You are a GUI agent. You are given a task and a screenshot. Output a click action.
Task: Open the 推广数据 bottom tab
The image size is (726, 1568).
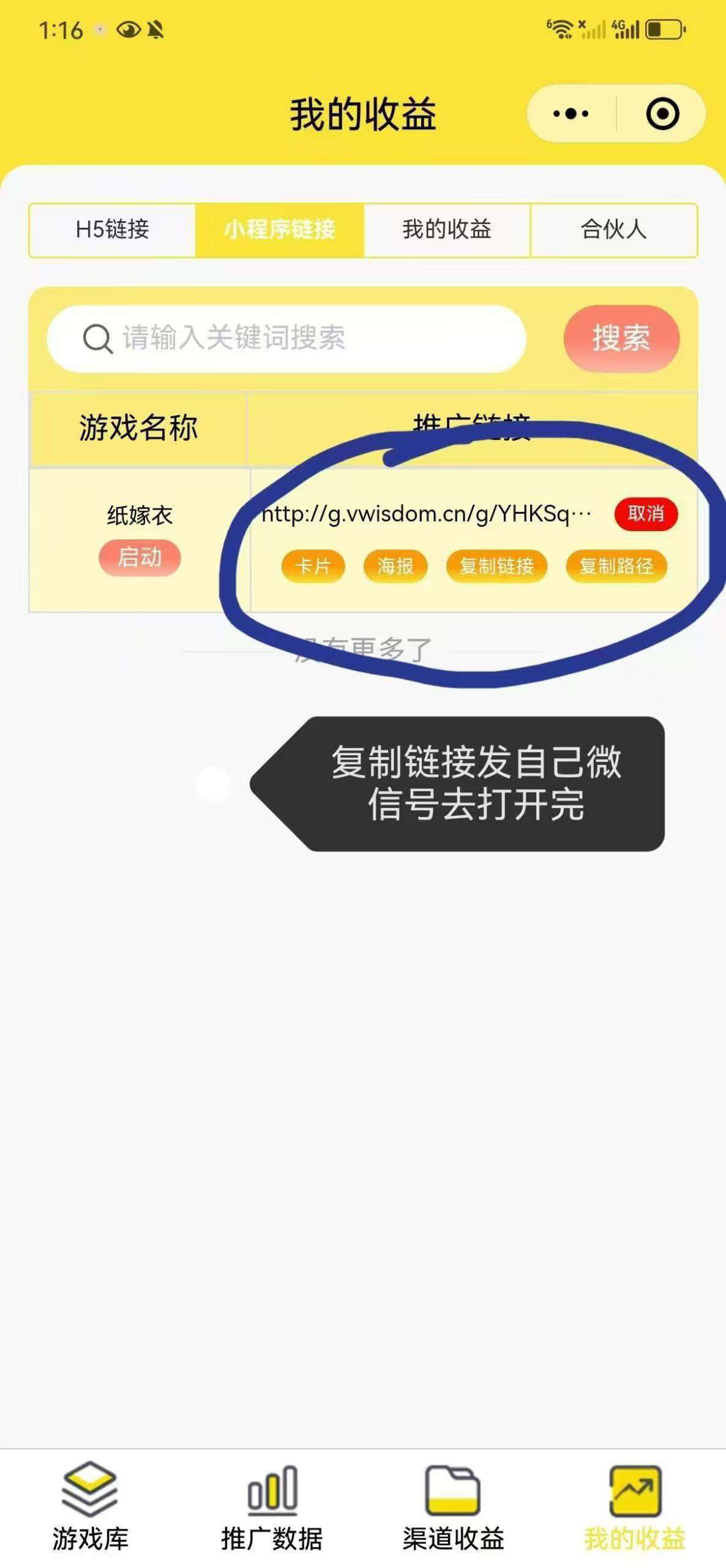click(272, 1508)
